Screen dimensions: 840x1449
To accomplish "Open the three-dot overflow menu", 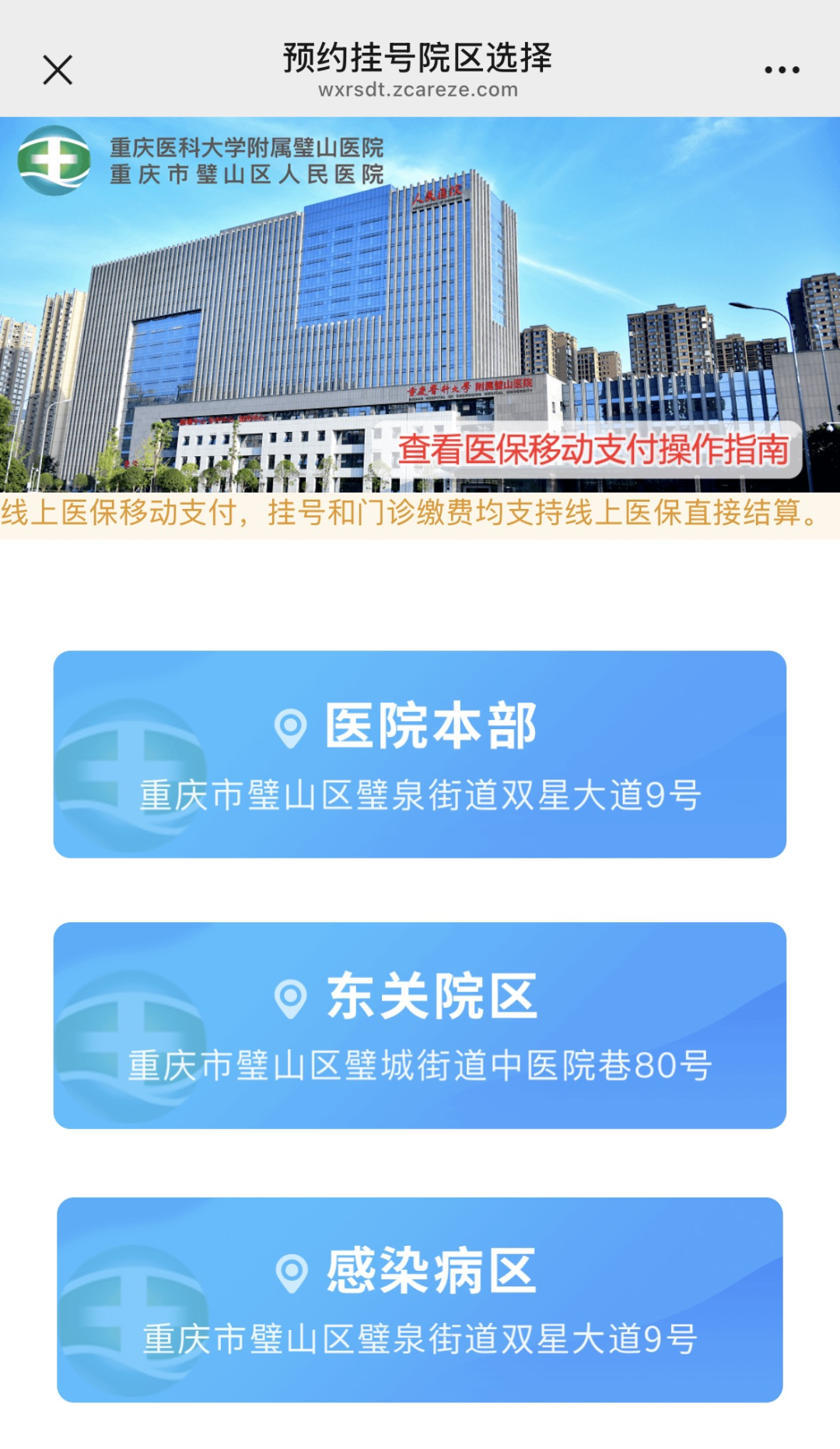I will [782, 69].
